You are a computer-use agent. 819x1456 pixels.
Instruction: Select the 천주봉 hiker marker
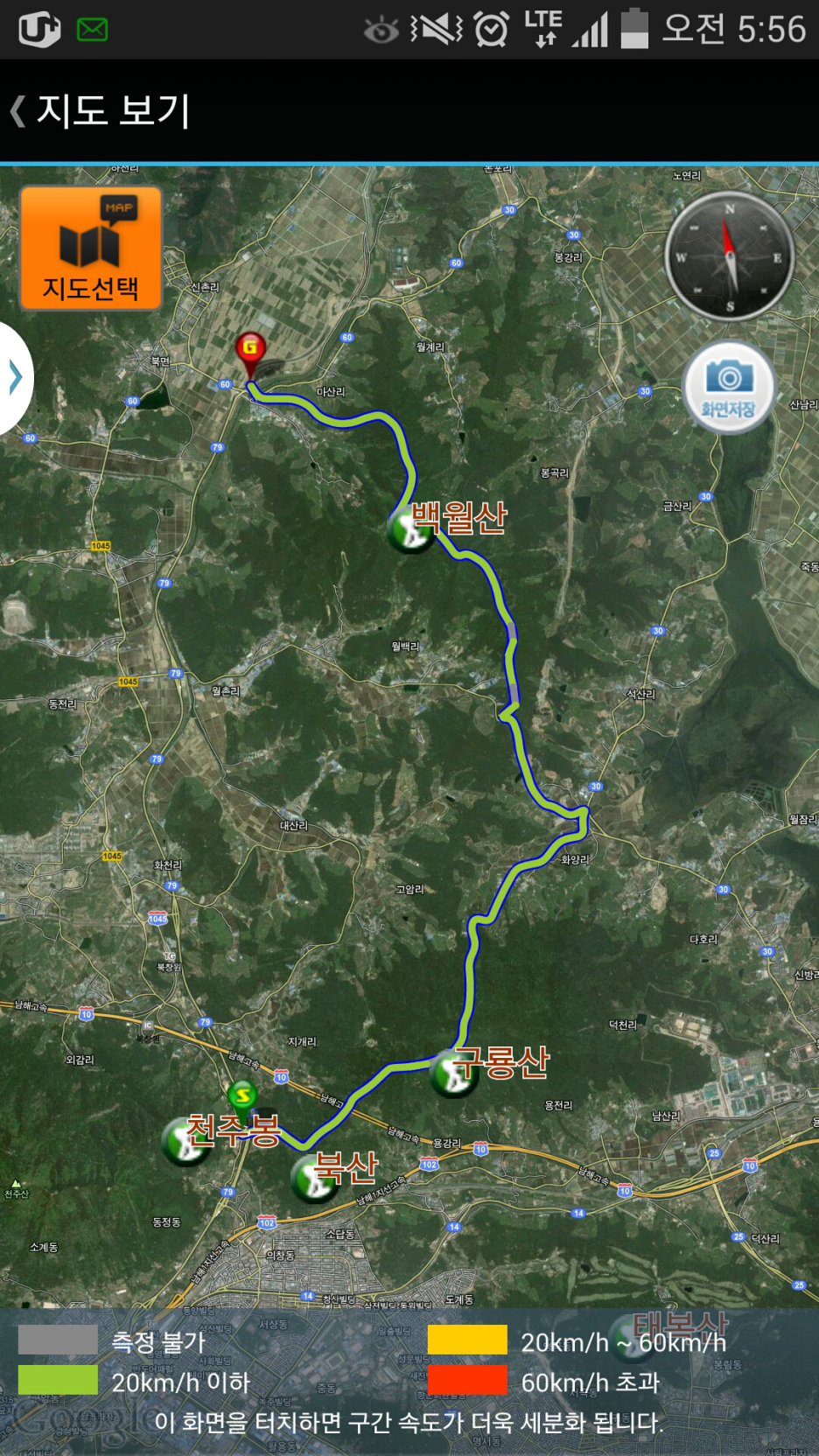click(185, 1142)
